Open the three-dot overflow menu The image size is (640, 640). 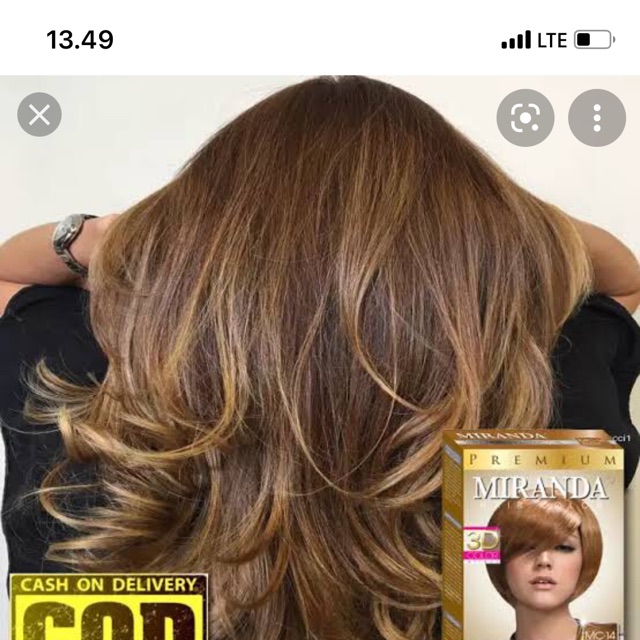596,118
